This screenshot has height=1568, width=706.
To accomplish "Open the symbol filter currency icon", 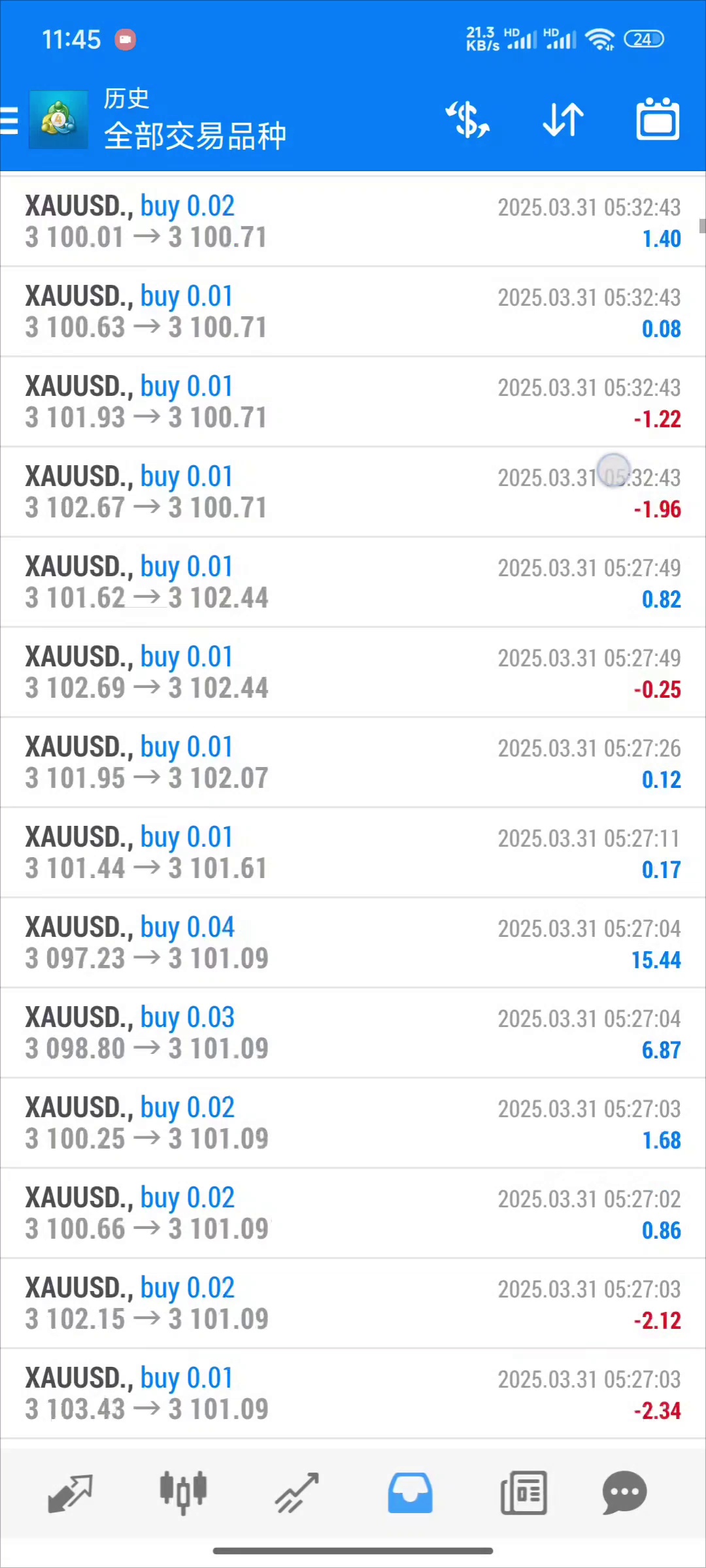I will click(467, 120).
